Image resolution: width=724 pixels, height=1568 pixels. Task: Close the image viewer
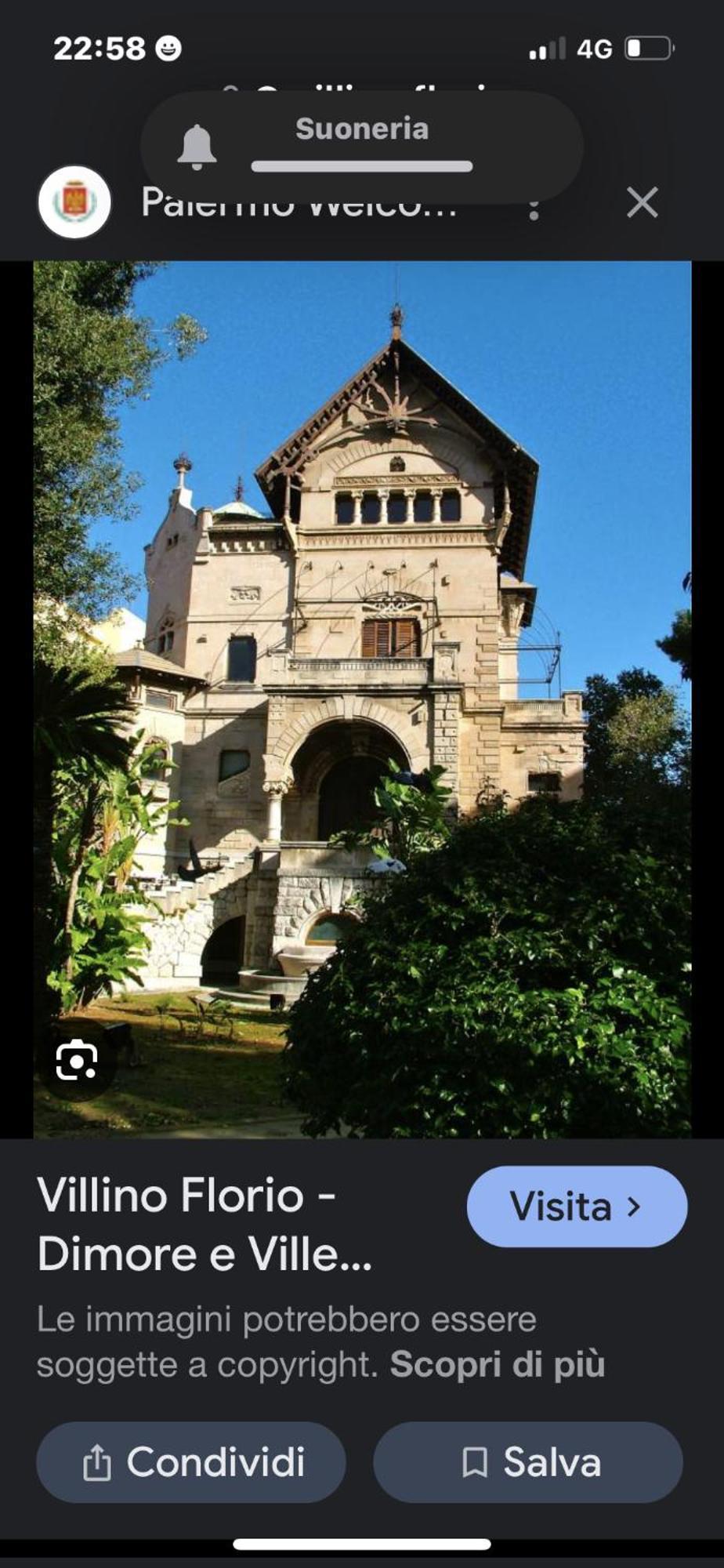tap(642, 203)
